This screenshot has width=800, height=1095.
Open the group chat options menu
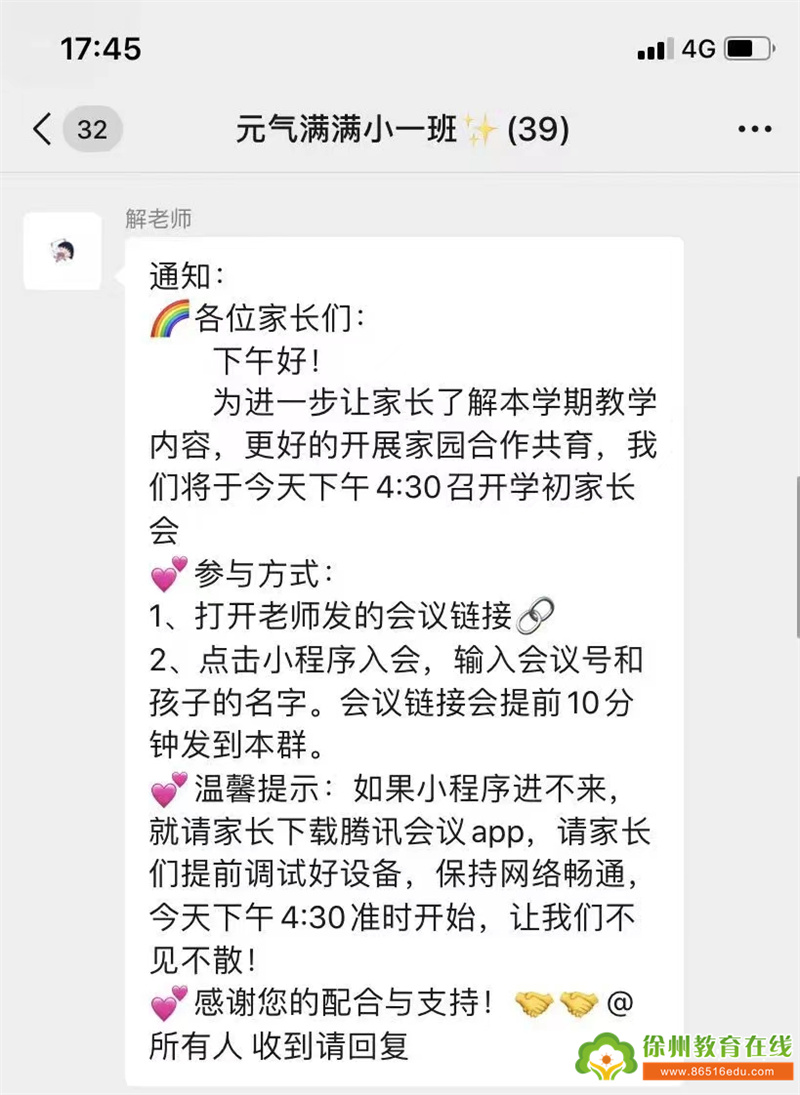pyautogui.click(x=754, y=130)
